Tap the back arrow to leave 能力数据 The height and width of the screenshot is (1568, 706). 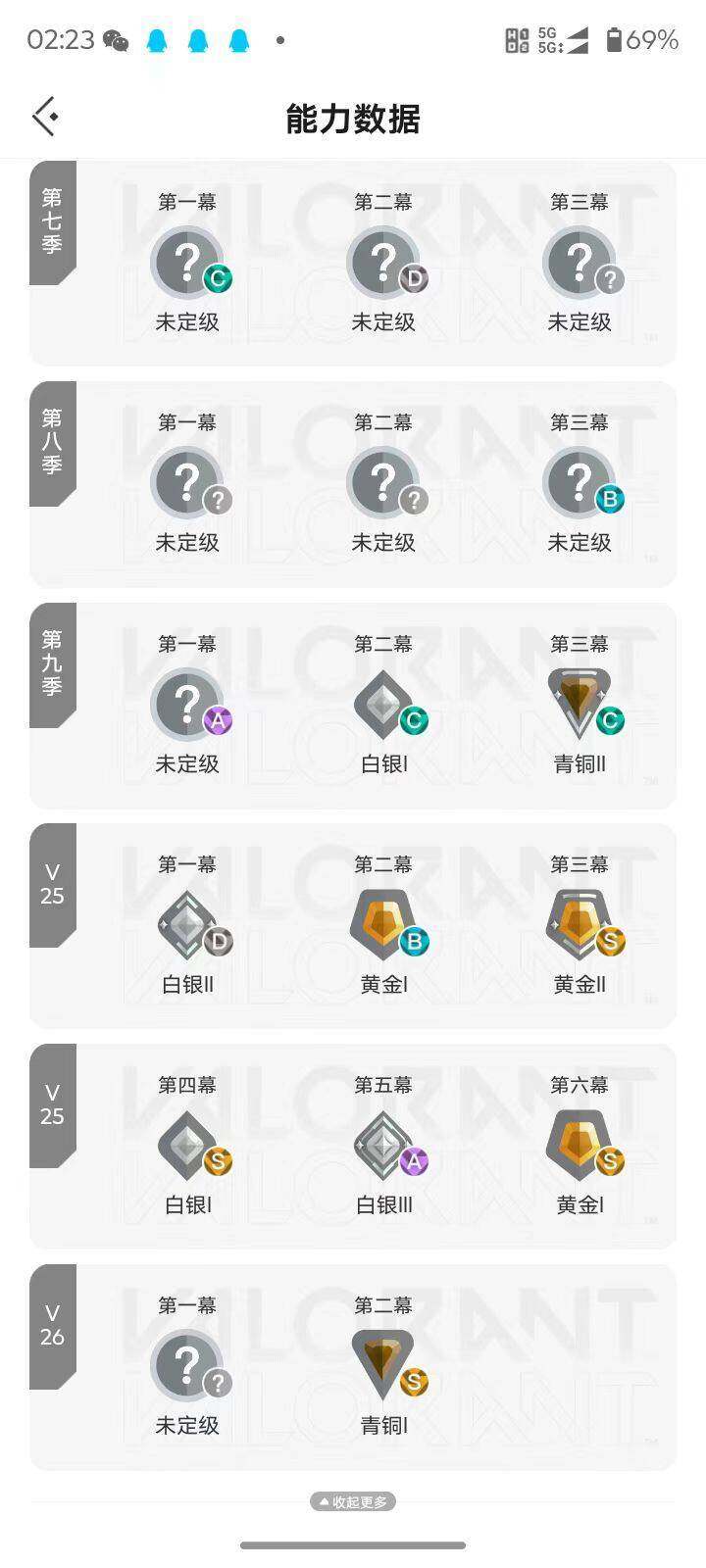(43, 116)
